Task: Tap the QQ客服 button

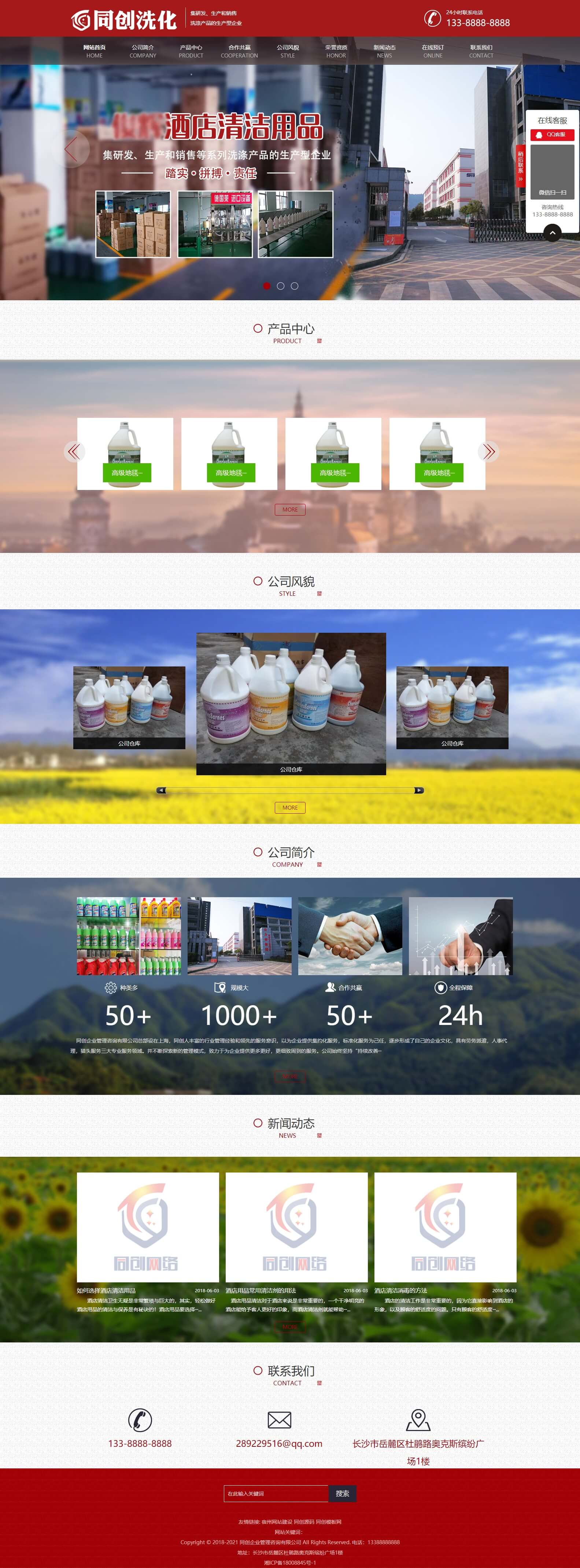Action: (552, 134)
